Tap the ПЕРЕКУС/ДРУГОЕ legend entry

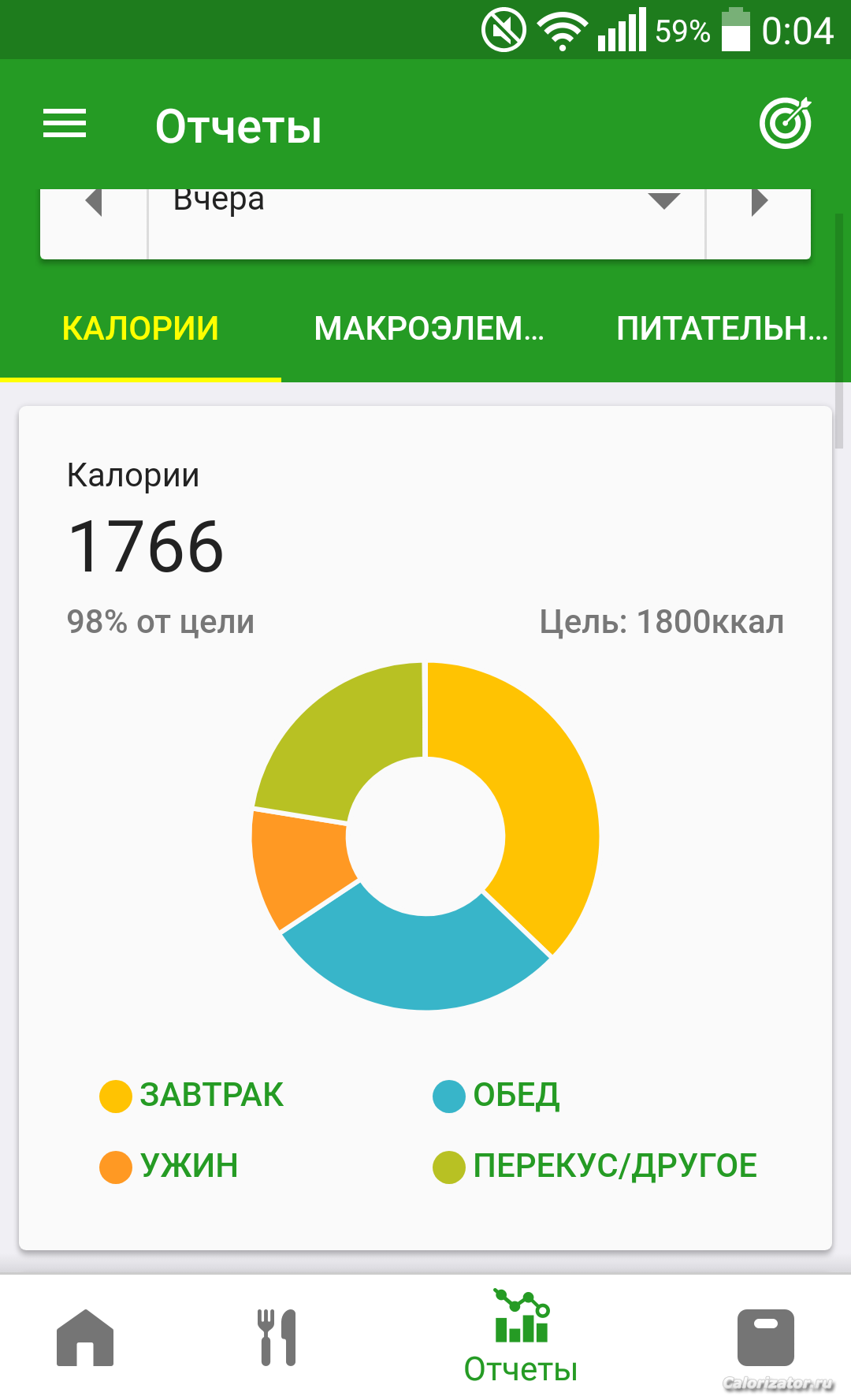(x=595, y=1166)
